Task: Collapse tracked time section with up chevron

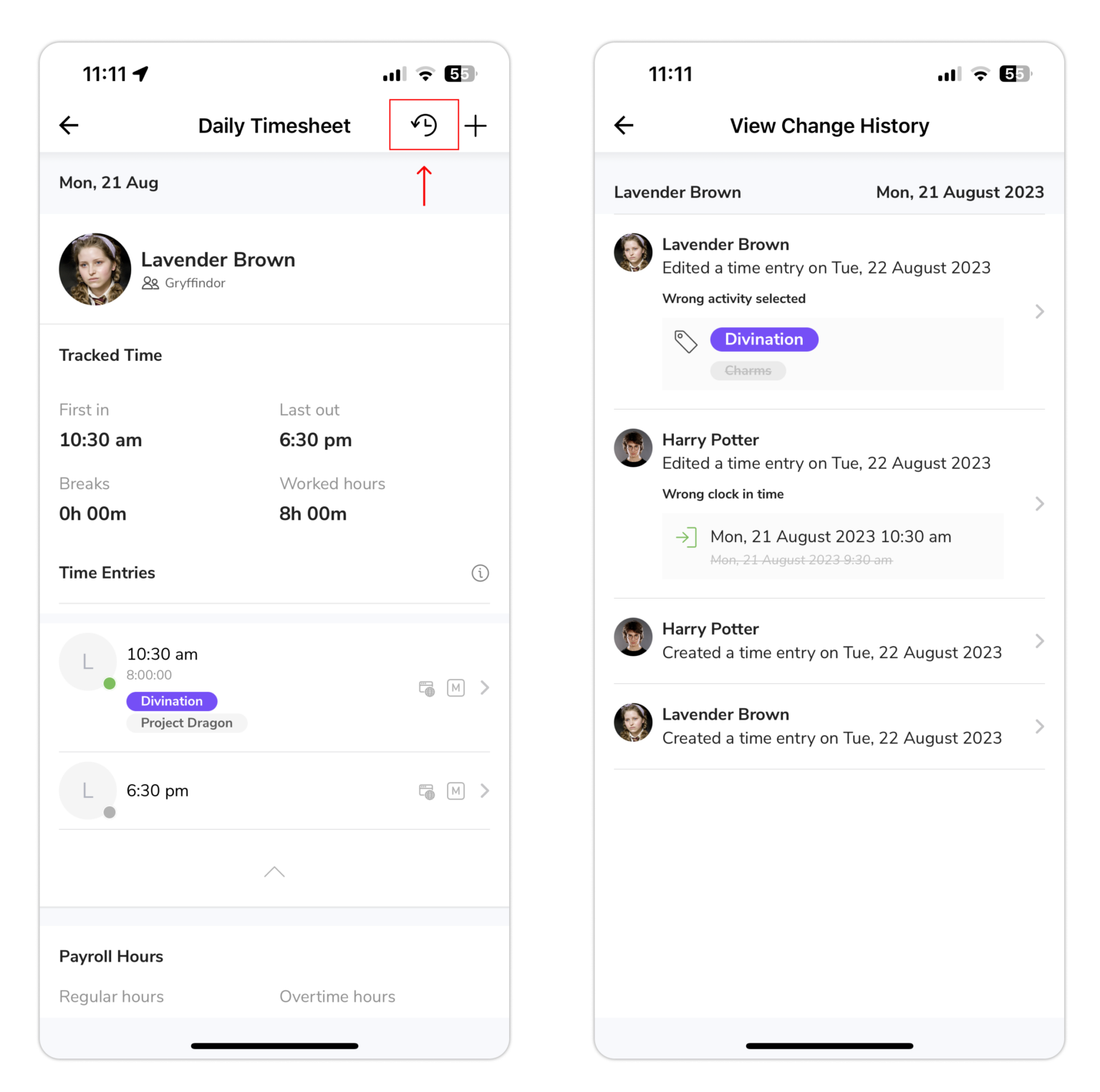Action: pos(274,871)
